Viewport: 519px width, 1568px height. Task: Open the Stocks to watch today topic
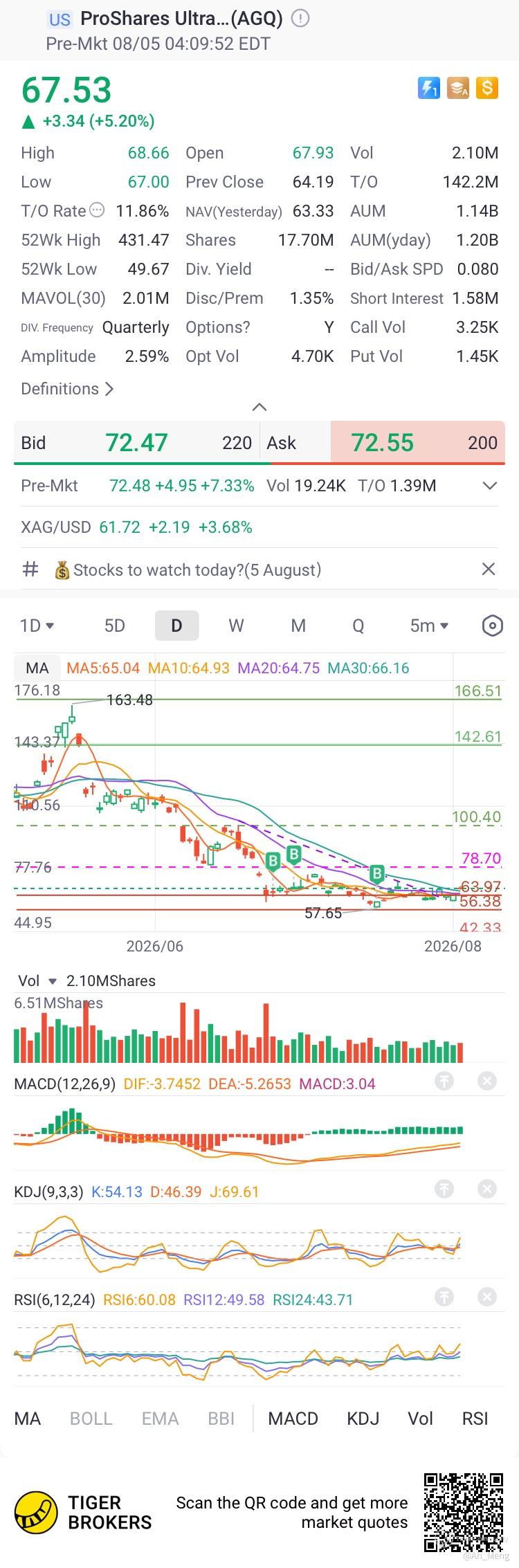[188, 570]
